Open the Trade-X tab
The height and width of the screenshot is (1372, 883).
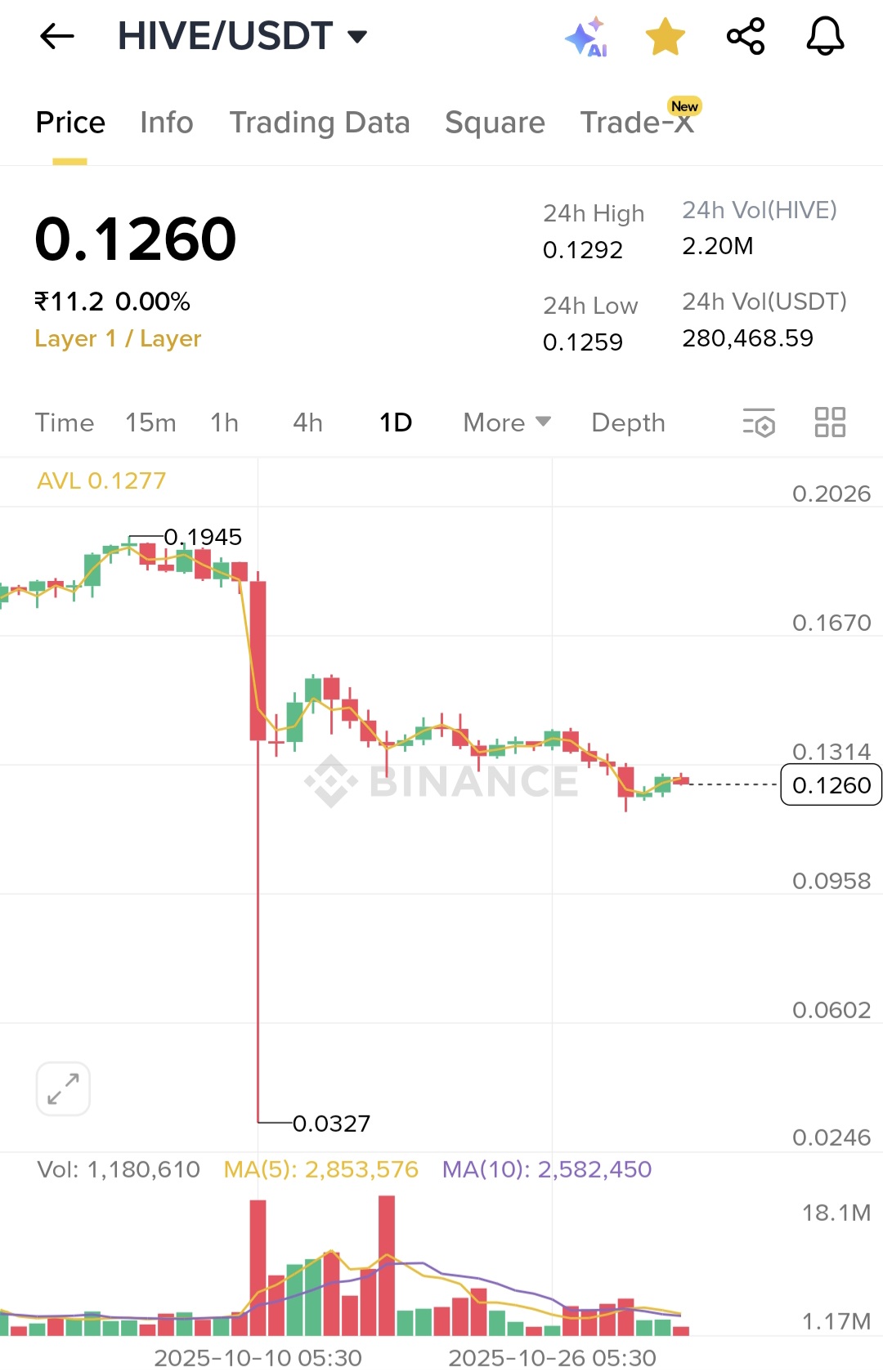tap(637, 123)
